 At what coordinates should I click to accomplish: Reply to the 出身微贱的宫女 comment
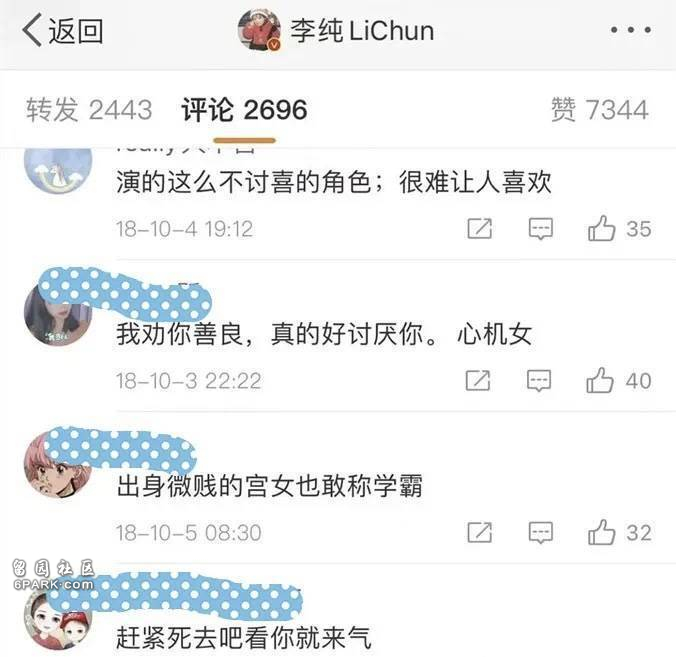[x=540, y=533]
